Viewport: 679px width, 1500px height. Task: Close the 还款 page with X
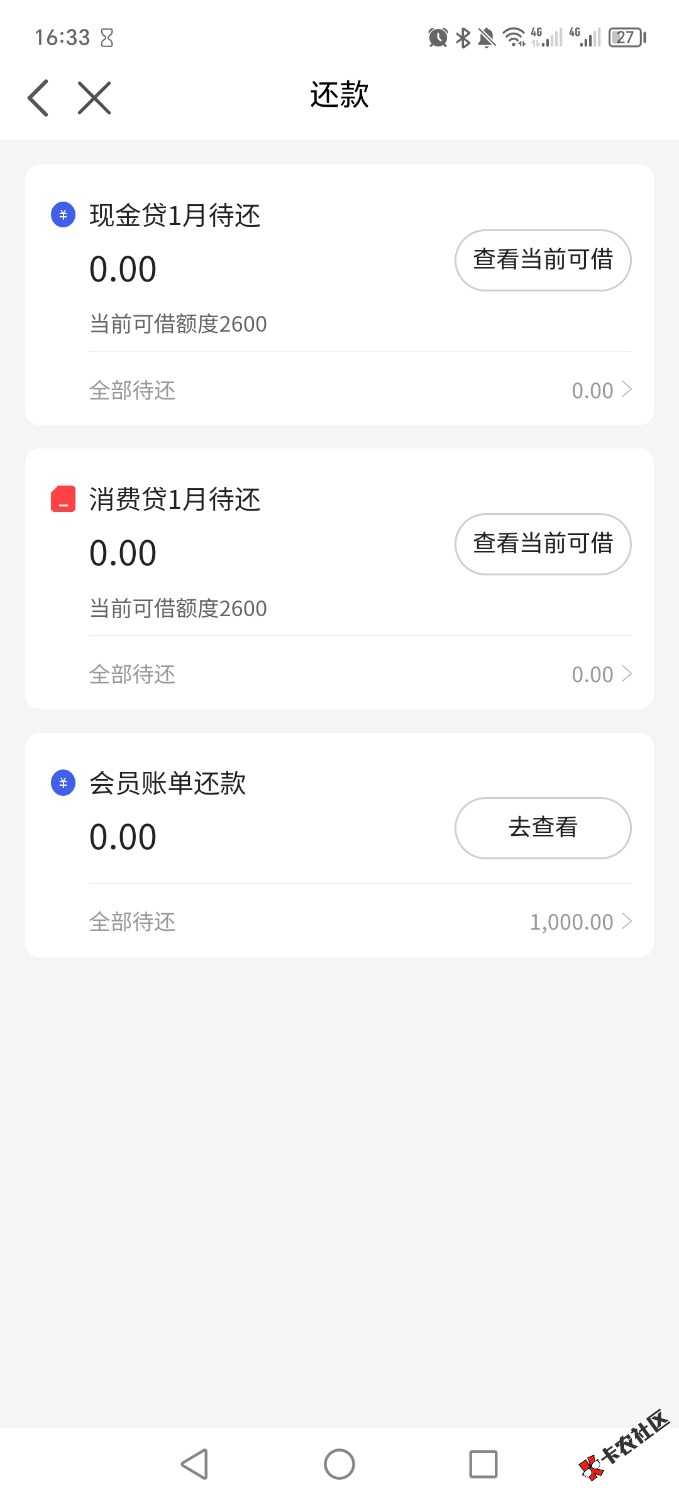[94, 98]
